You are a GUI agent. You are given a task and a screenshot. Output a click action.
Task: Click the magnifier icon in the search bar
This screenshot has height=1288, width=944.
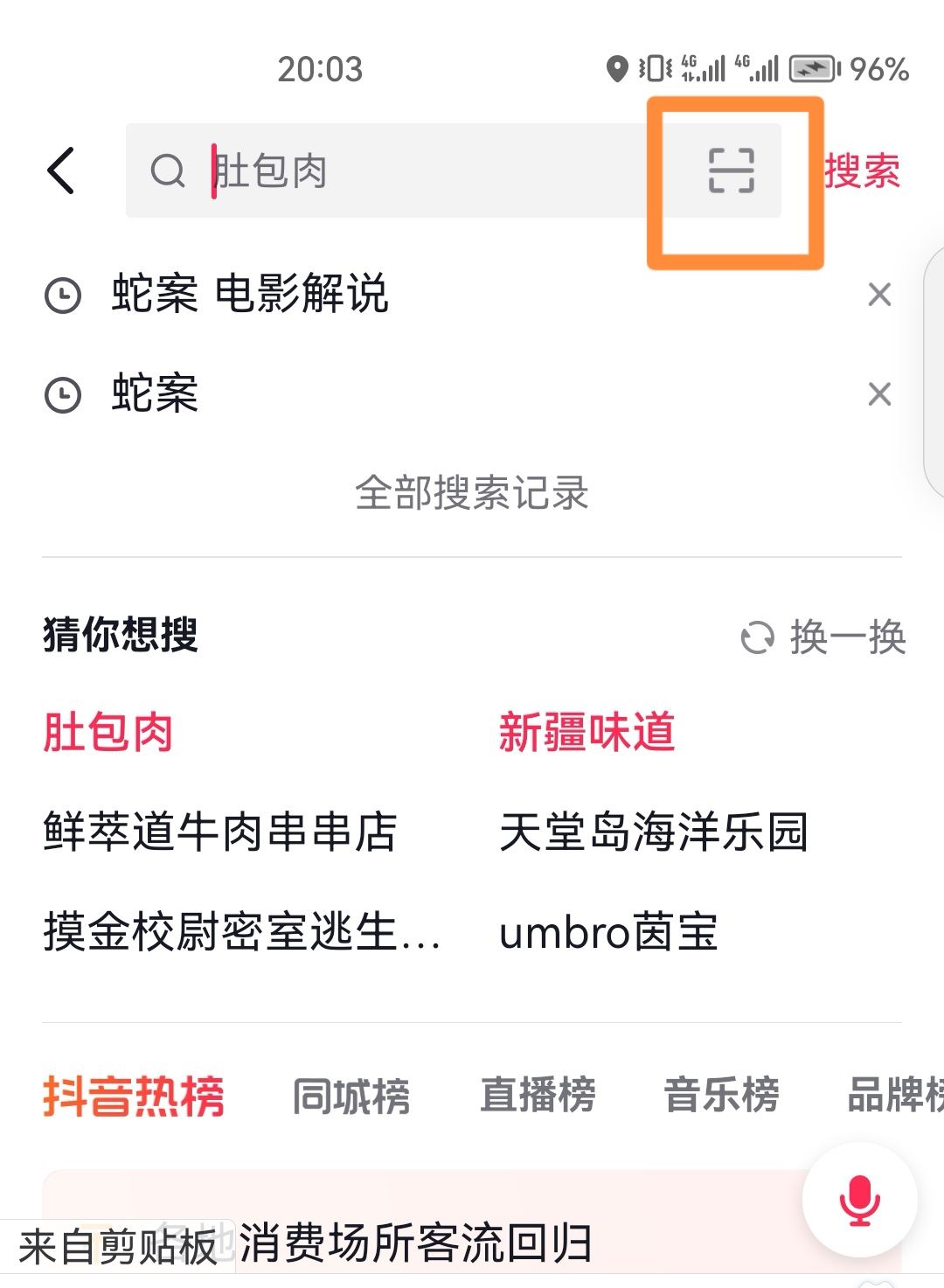tap(168, 171)
